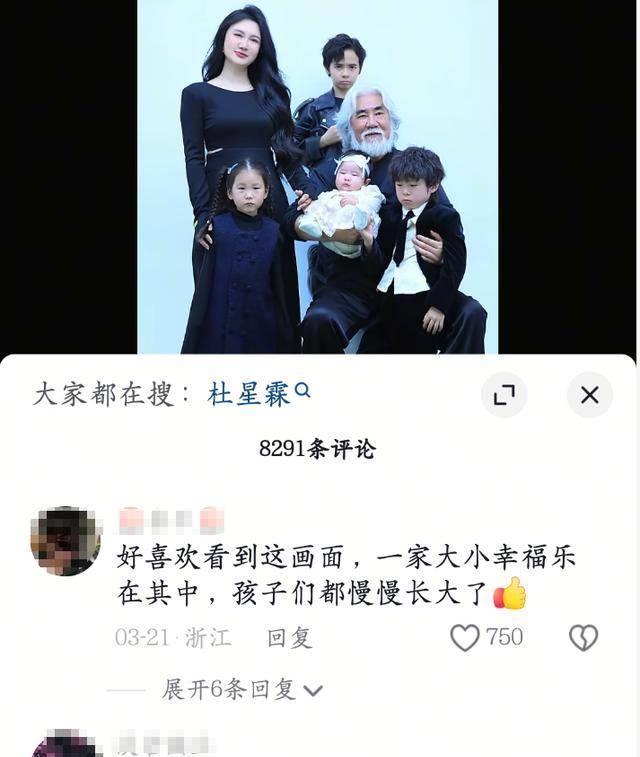640x757 pixels.
Task: Close the comments panel
Action: tap(589, 395)
